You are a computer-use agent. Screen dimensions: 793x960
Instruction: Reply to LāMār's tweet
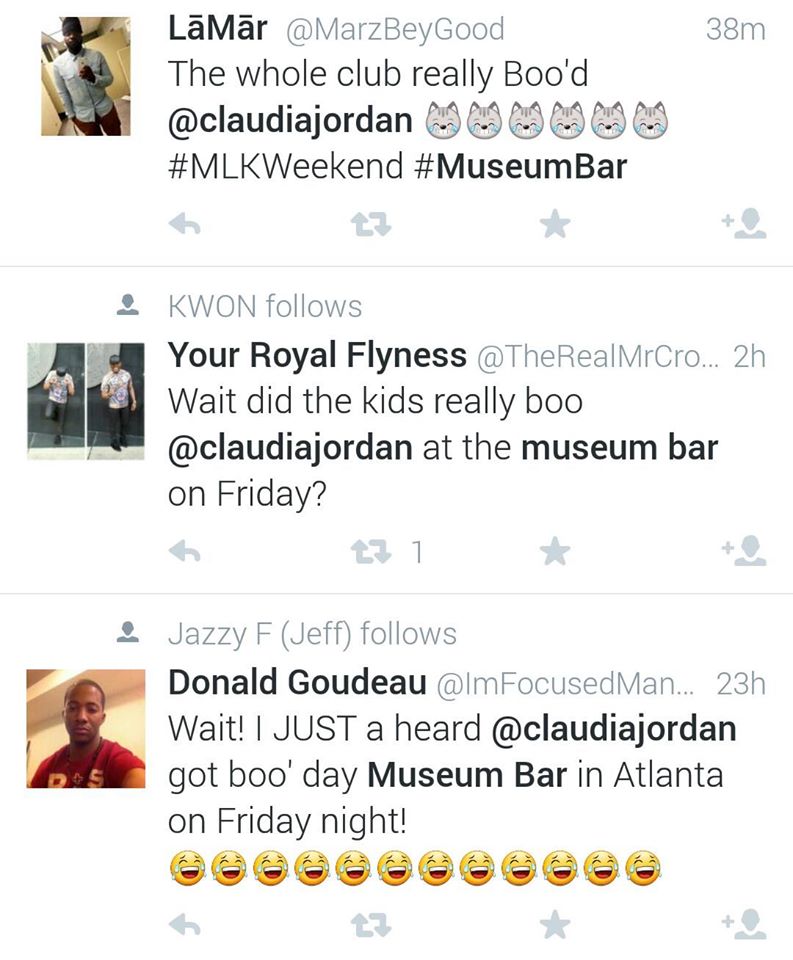pyautogui.click(x=184, y=225)
